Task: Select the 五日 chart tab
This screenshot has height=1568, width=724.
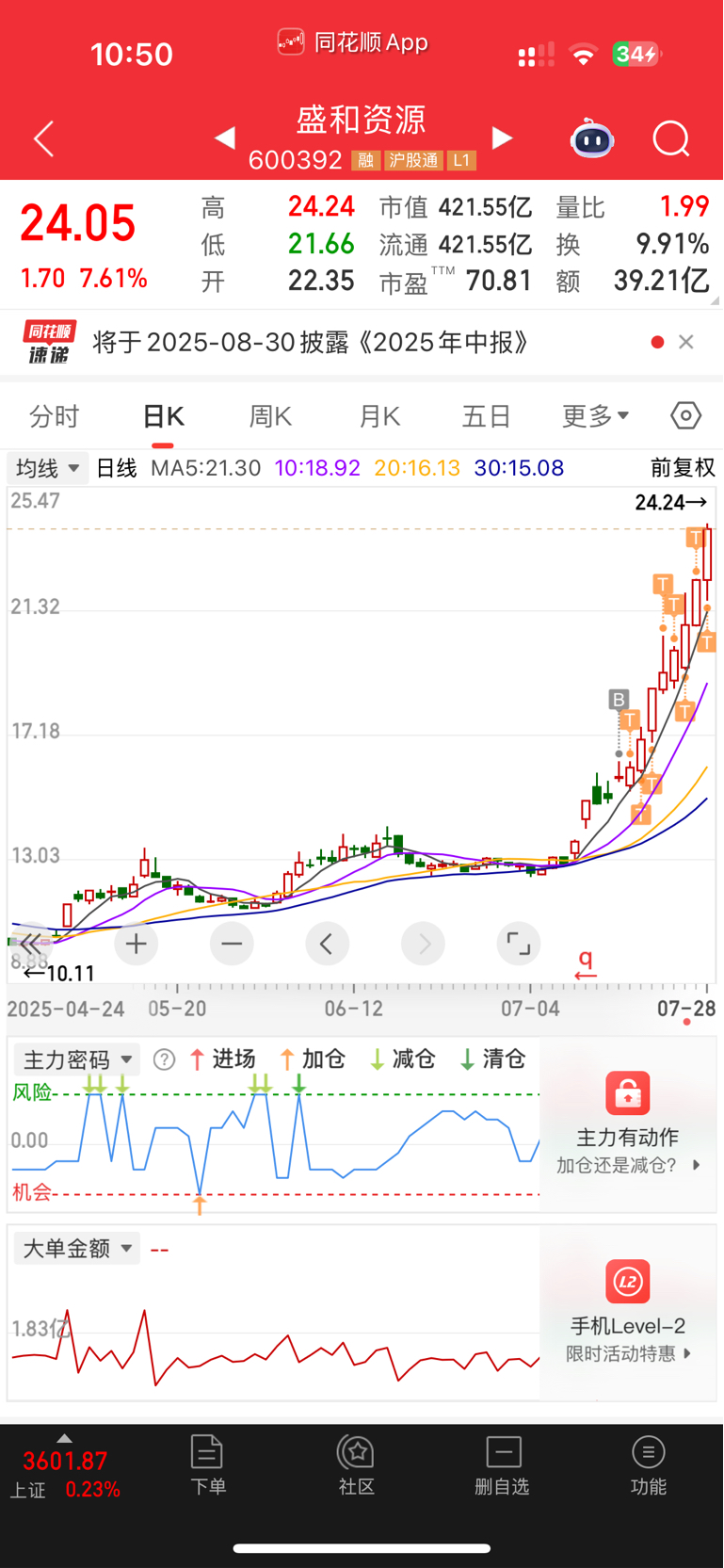Action: pyautogui.click(x=486, y=416)
